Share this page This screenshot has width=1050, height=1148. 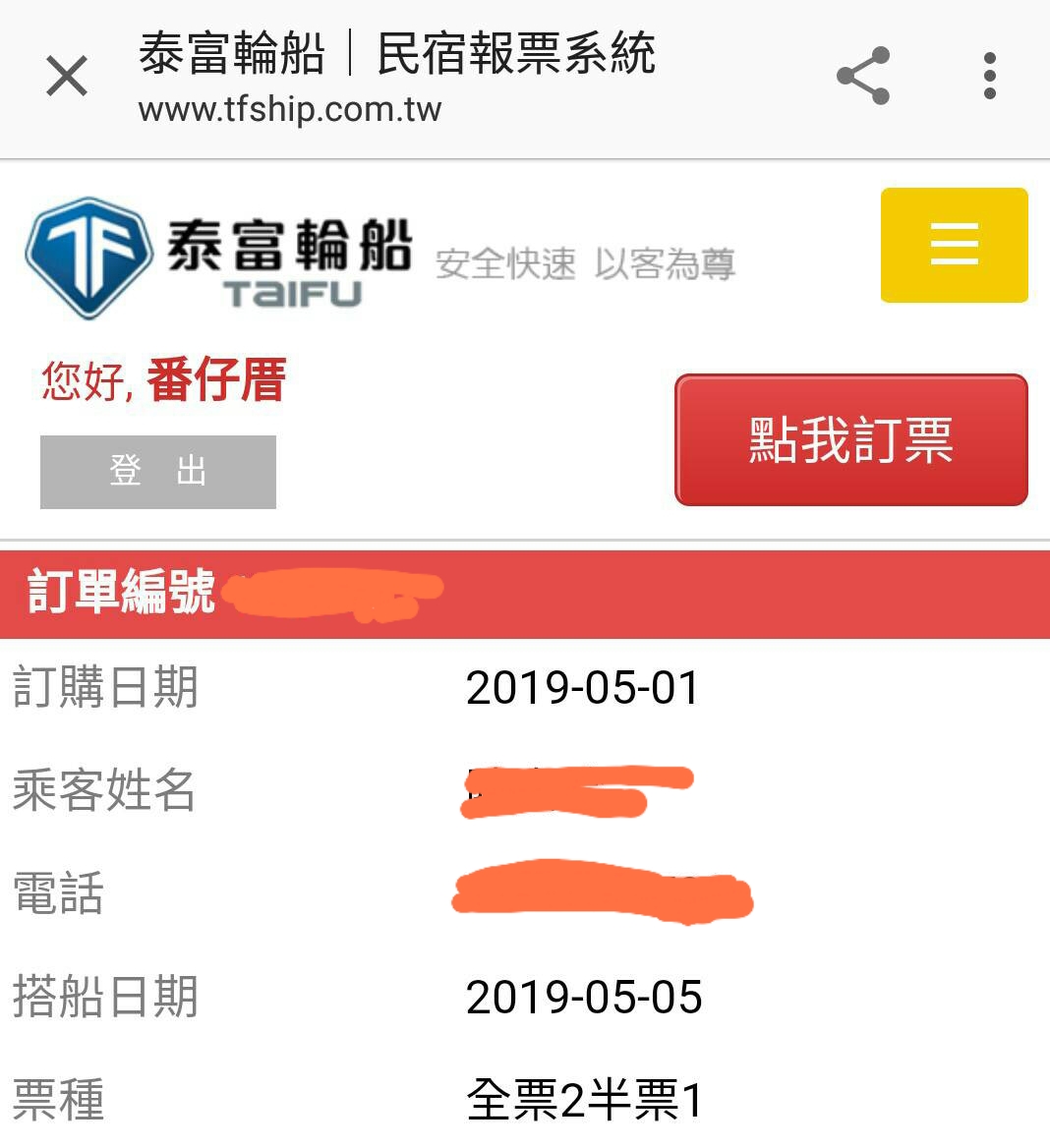tap(863, 77)
